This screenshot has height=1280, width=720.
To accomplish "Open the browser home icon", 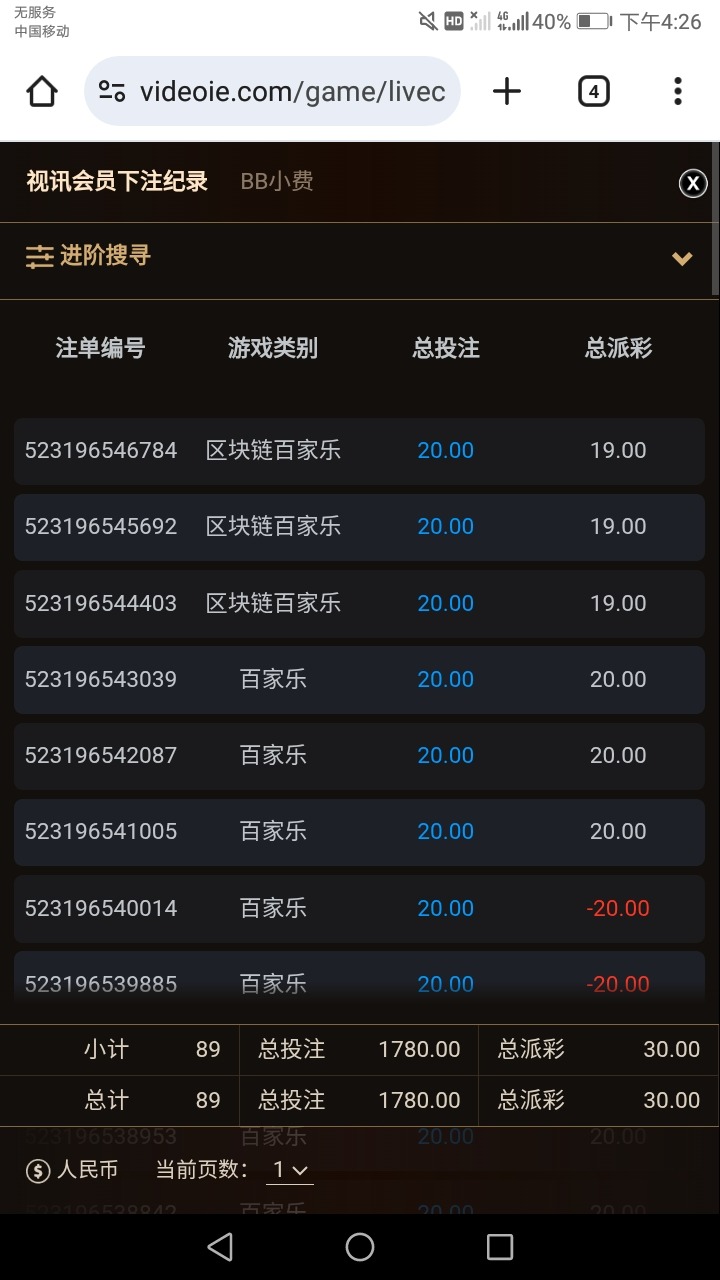I will click(x=40, y=91).
